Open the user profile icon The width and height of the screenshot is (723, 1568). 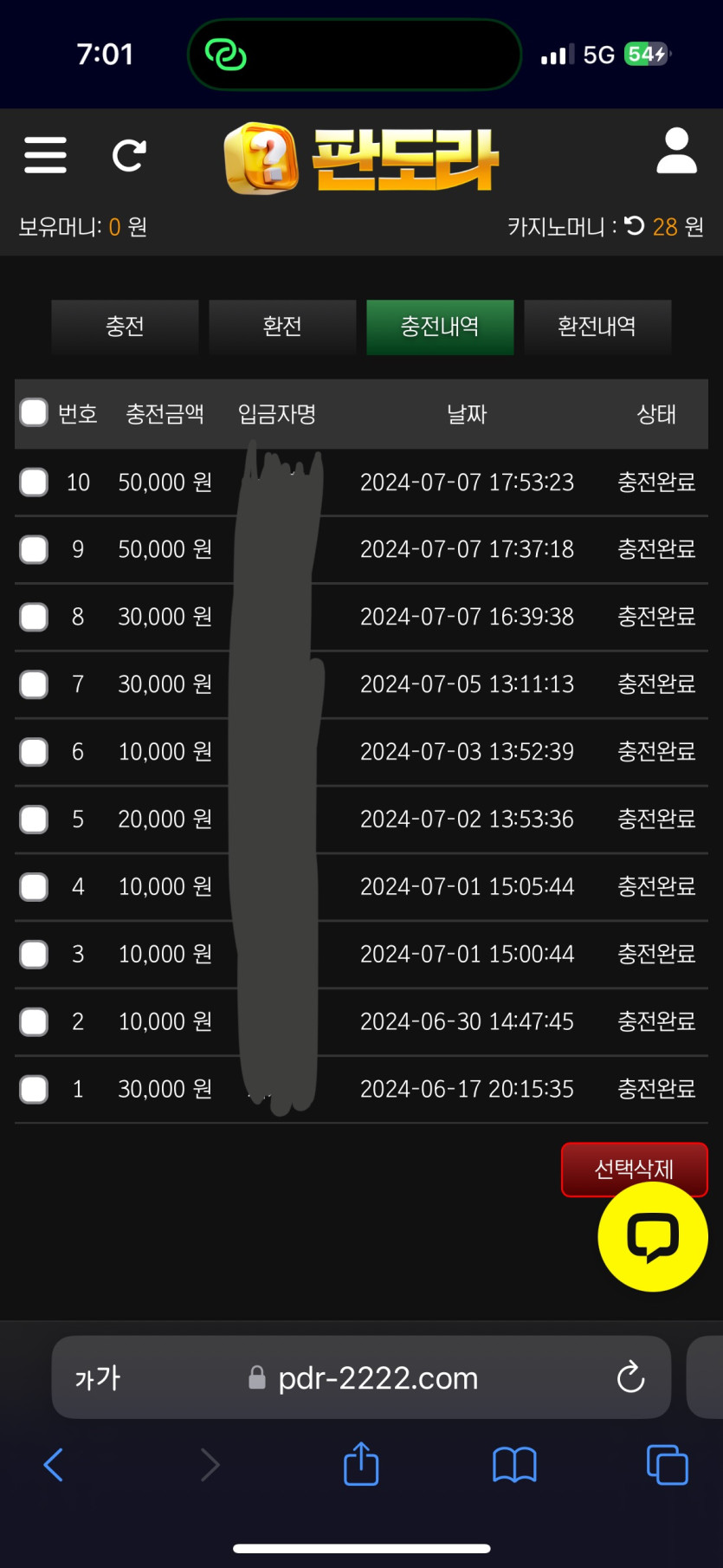[x=676, y=152]
